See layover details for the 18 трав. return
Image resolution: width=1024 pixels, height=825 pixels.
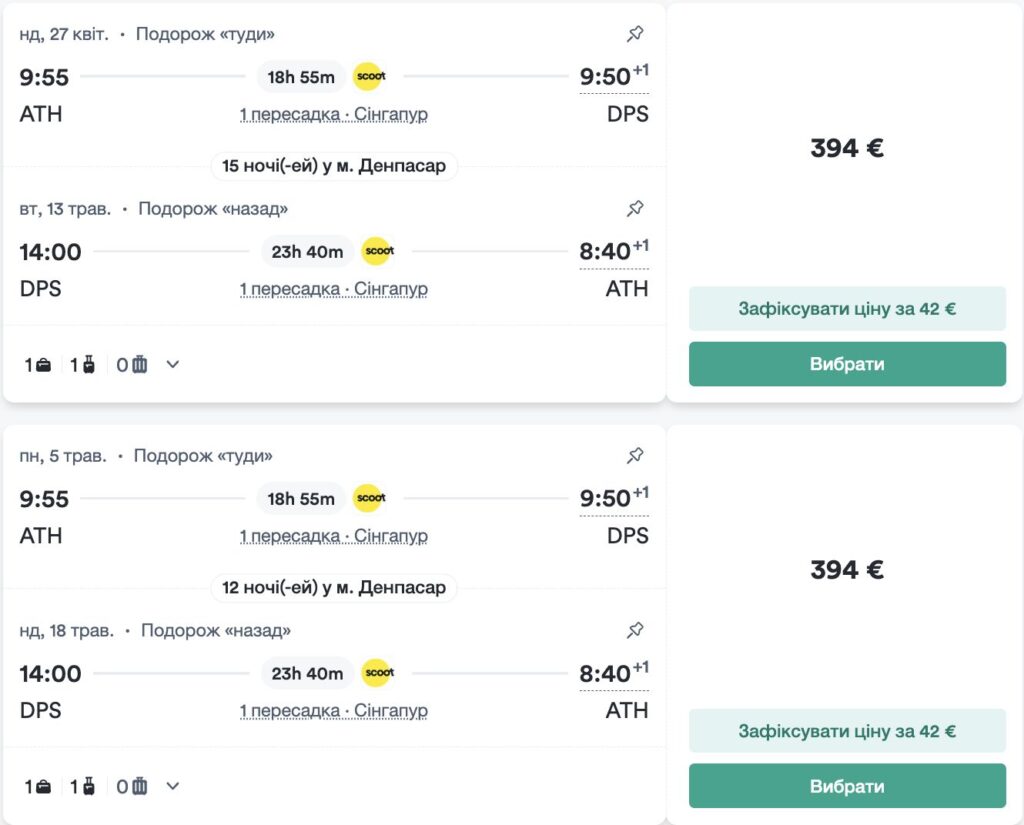[333, 711]
